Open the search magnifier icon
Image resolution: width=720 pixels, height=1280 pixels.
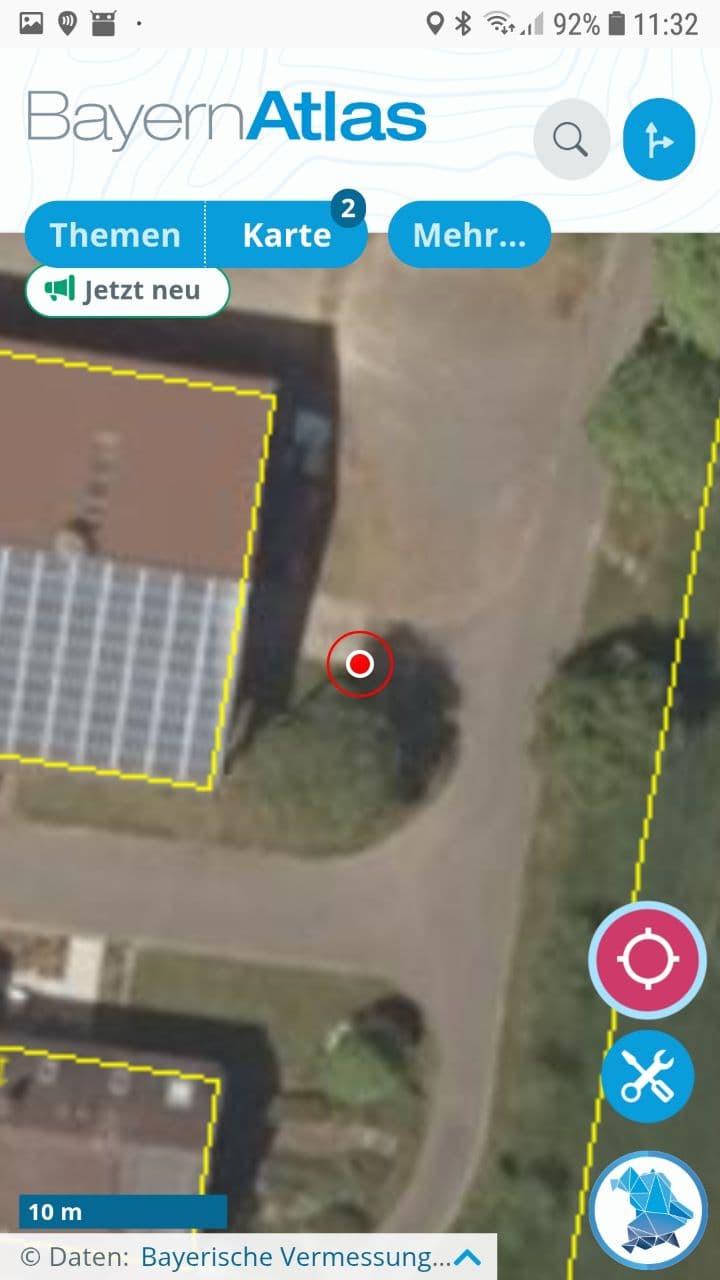pyautogui.click(x=571, y=139)
